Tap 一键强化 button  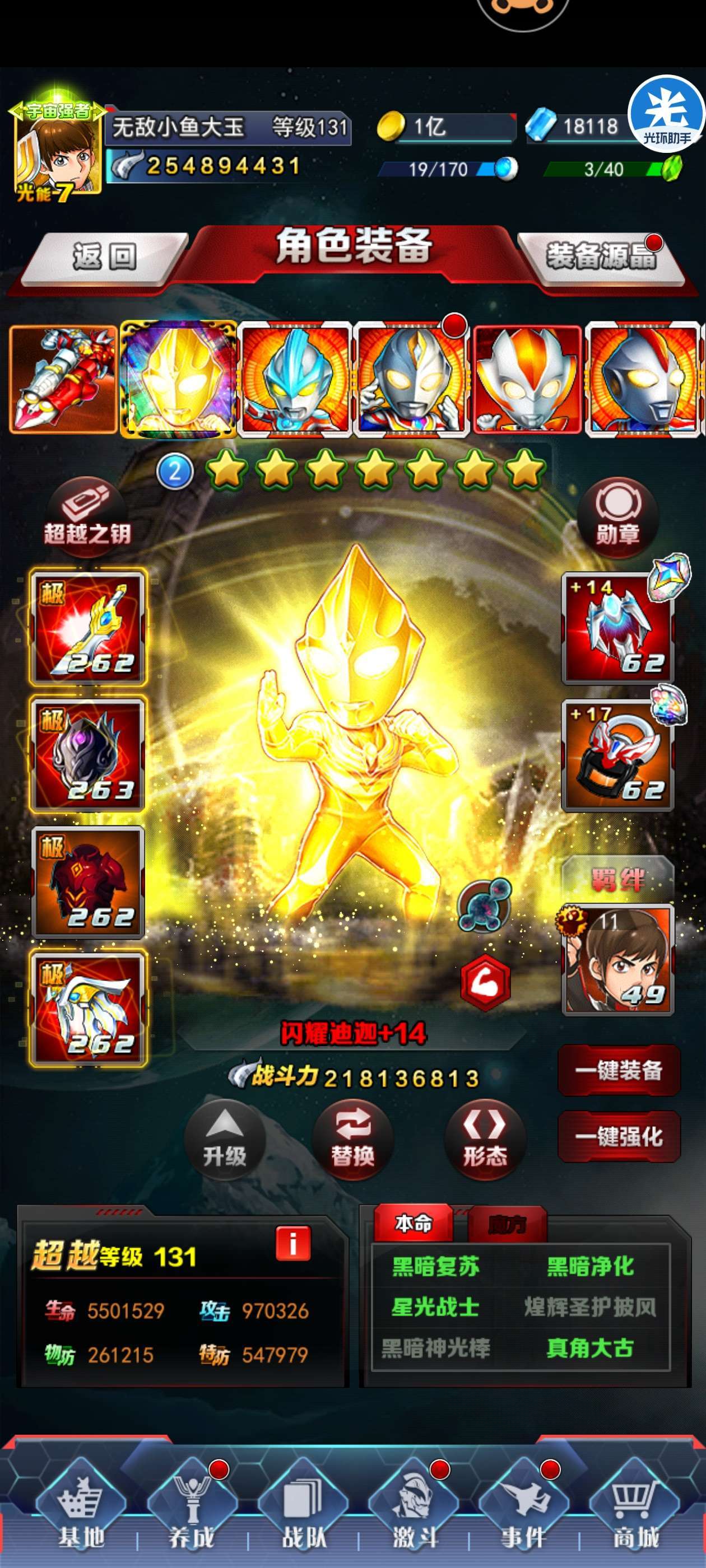click(x=618, y=1136)
